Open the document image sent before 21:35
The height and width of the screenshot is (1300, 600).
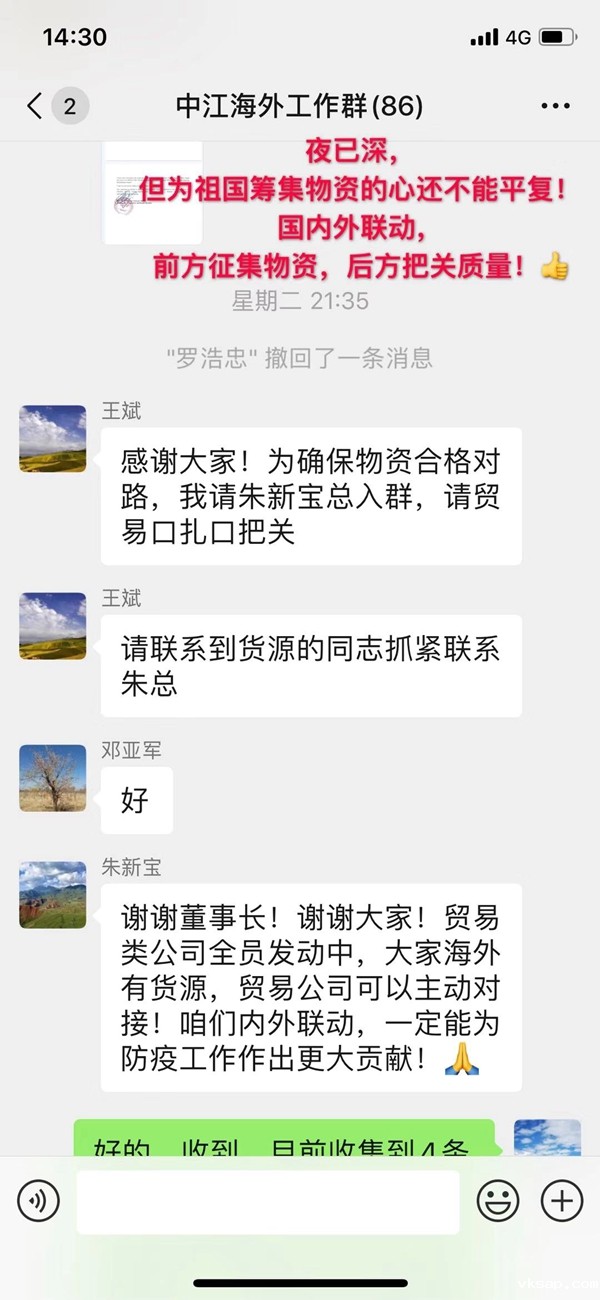pyautogui.click(x=152, y=192)
